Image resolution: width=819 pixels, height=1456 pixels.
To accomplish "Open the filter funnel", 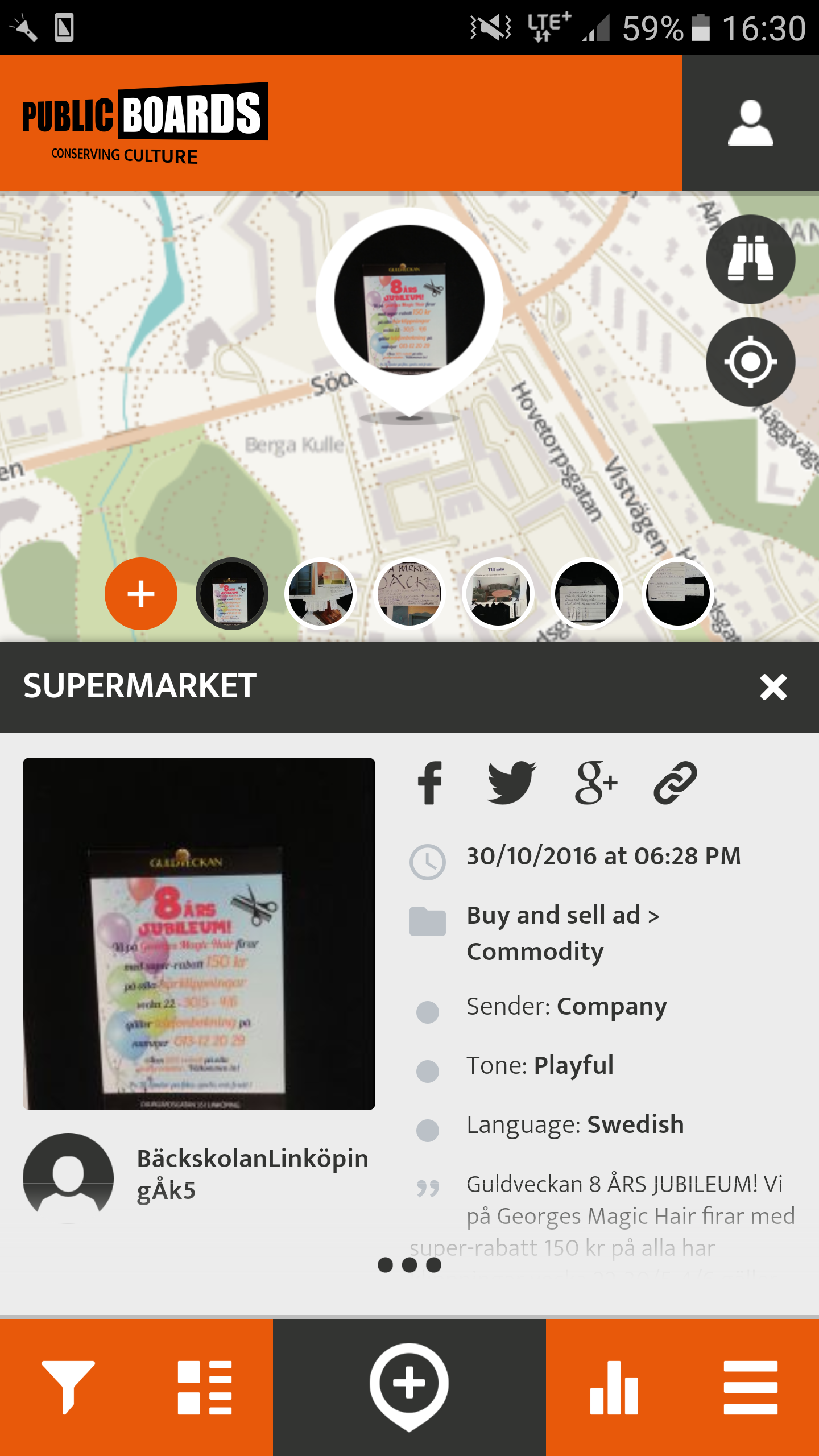I will click(68, 1387).
